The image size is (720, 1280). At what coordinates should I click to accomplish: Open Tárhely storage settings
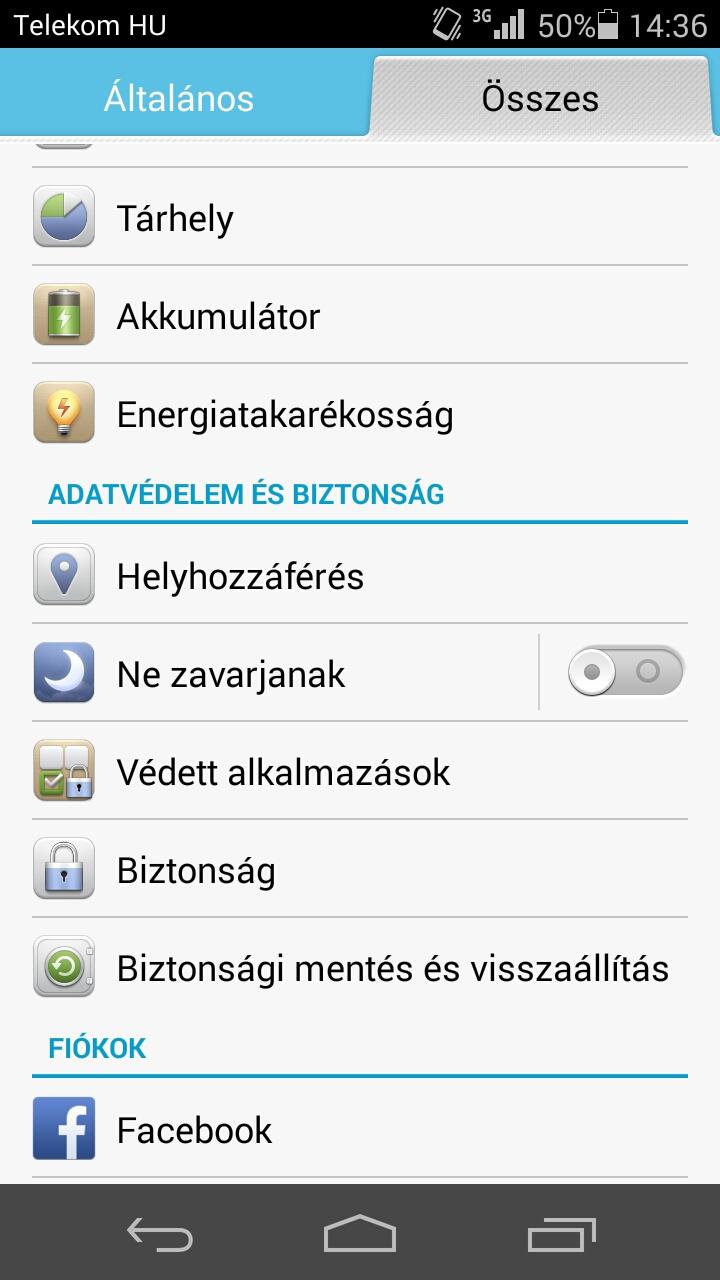click(360, 216)
